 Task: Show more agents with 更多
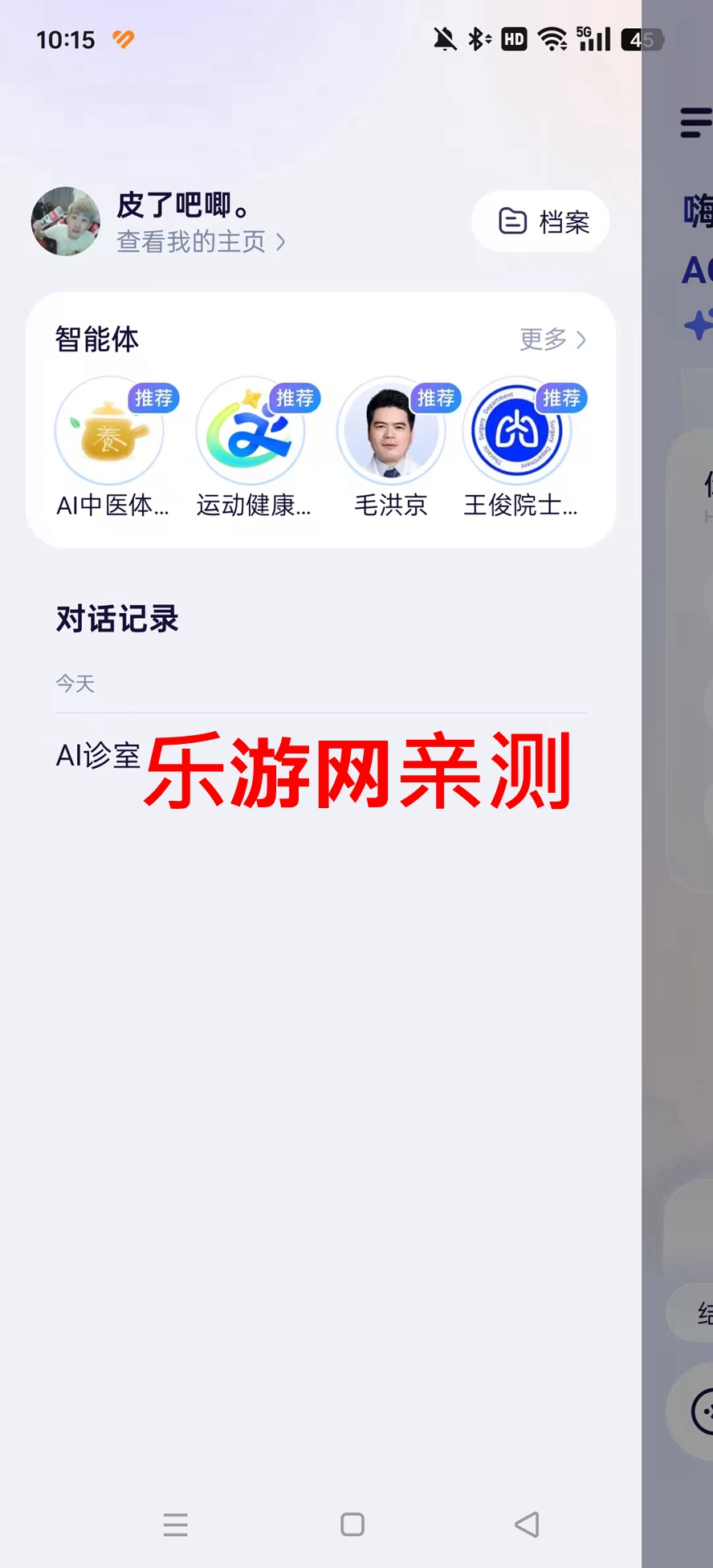(x=552, y=339)
